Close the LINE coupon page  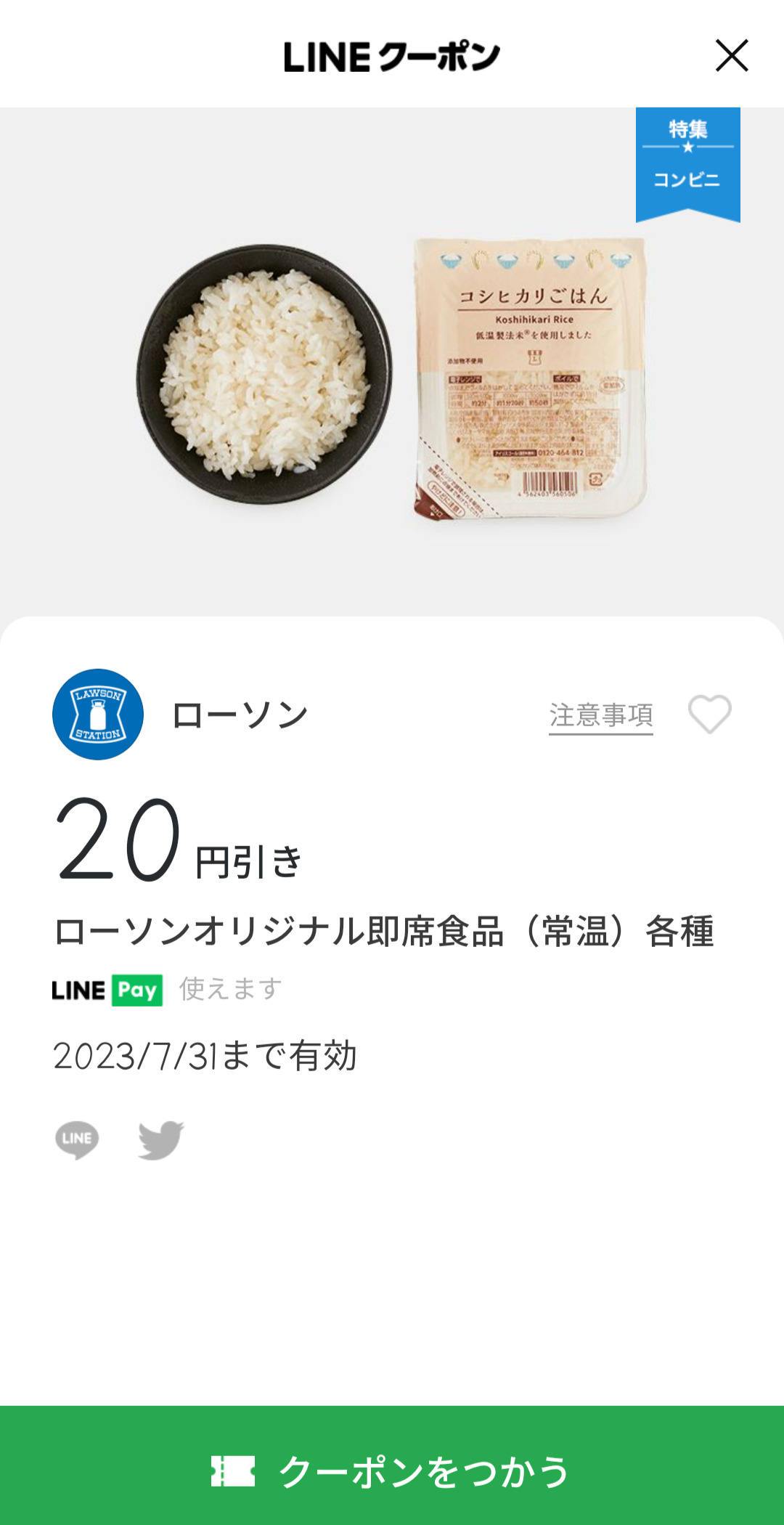[731, 56]
